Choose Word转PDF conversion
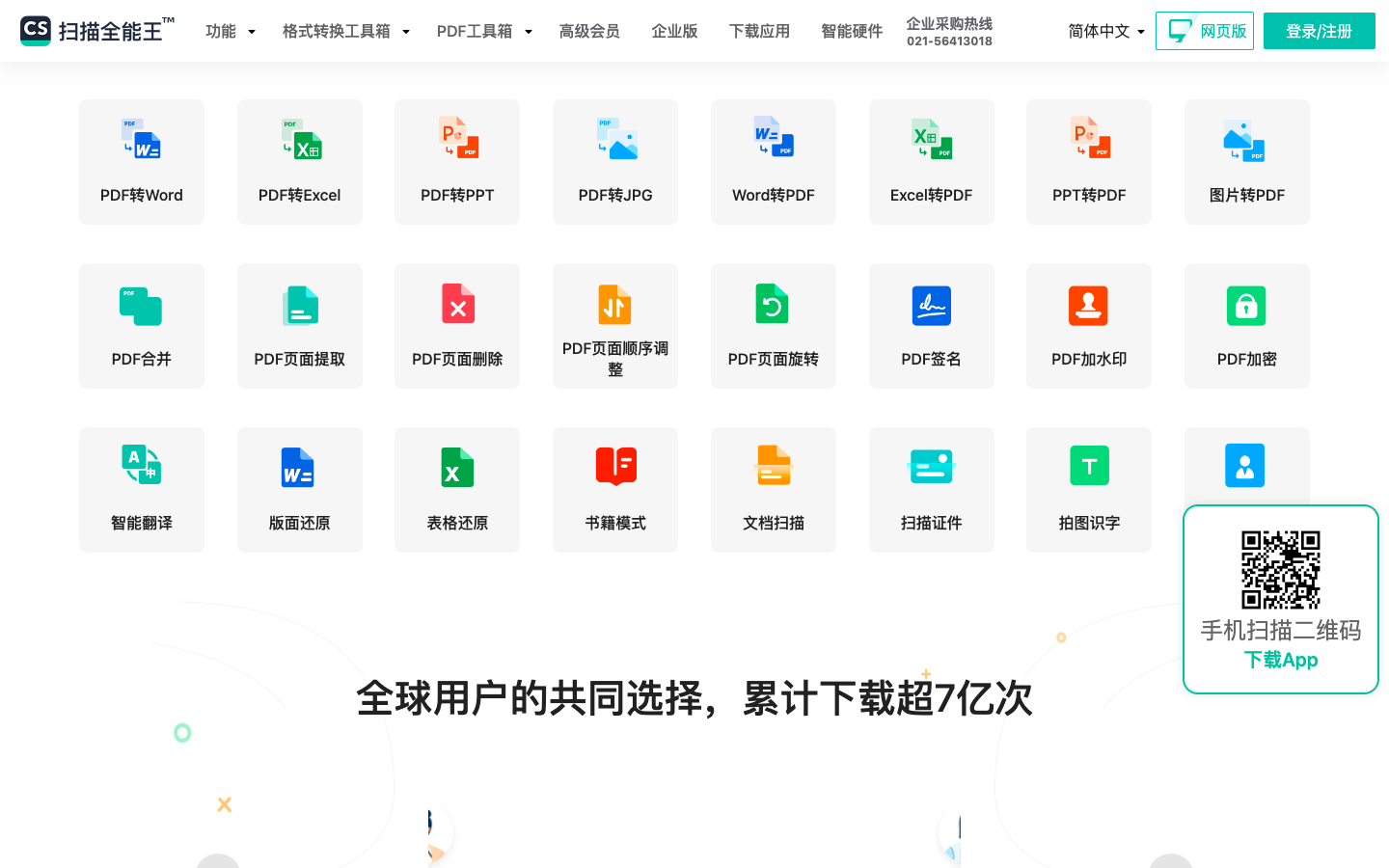1389x868 pixels. tap(774, 162)
